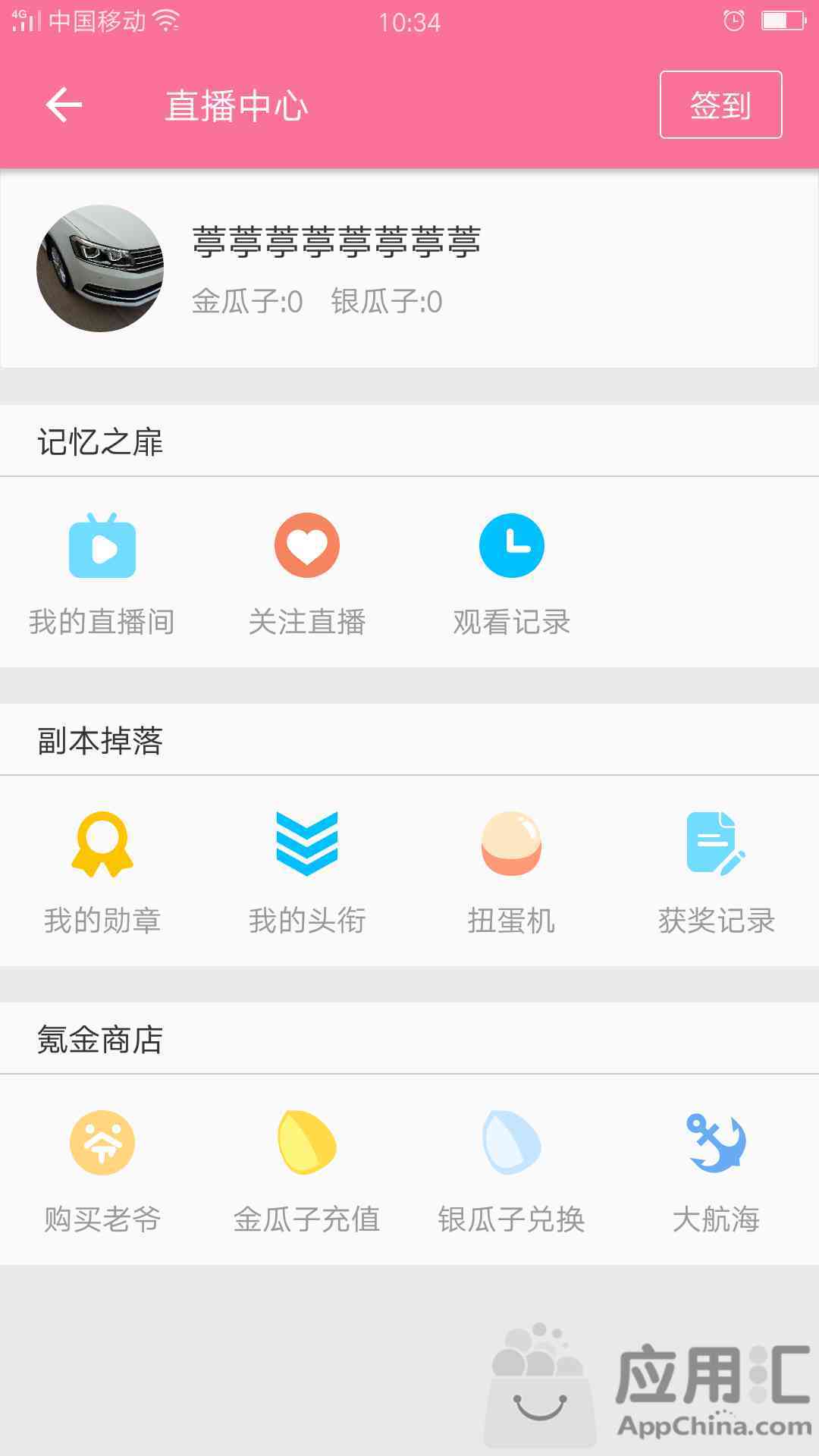Open 关注直播 followed streams

click(x=307, y=574)
